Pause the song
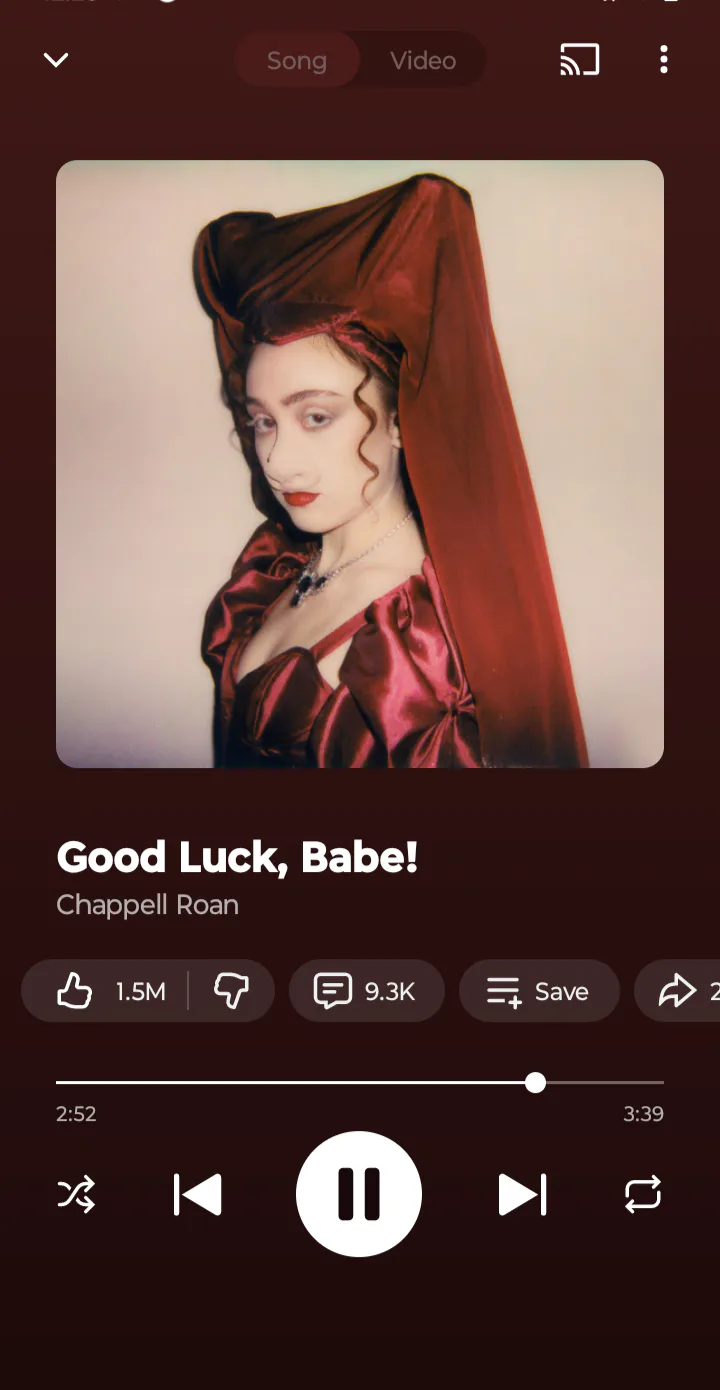The width and height of the screenshot is (720, 1390). point(359,1194)
